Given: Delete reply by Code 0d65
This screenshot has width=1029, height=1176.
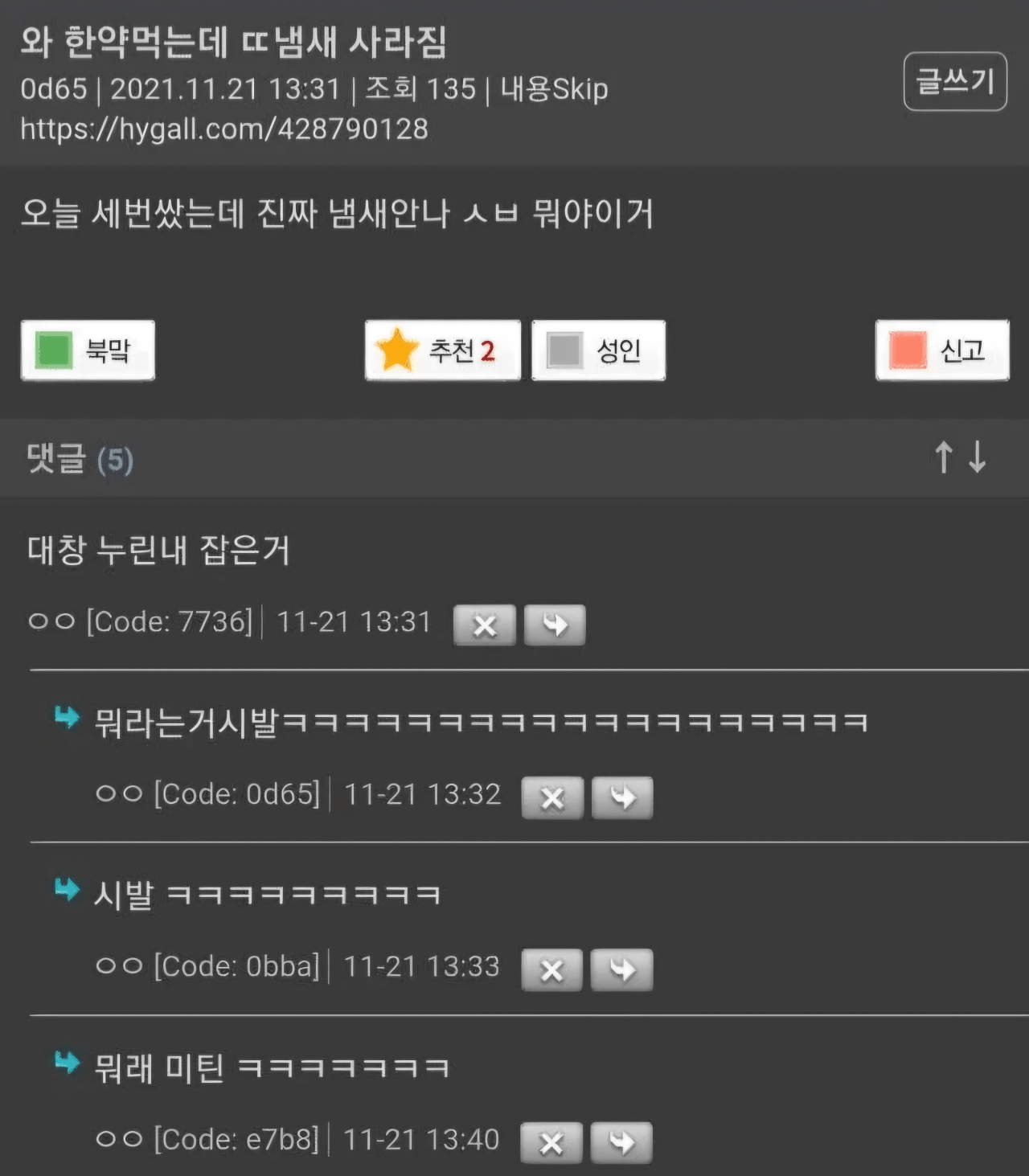Looking at the screenshot, I should [552, 798].
